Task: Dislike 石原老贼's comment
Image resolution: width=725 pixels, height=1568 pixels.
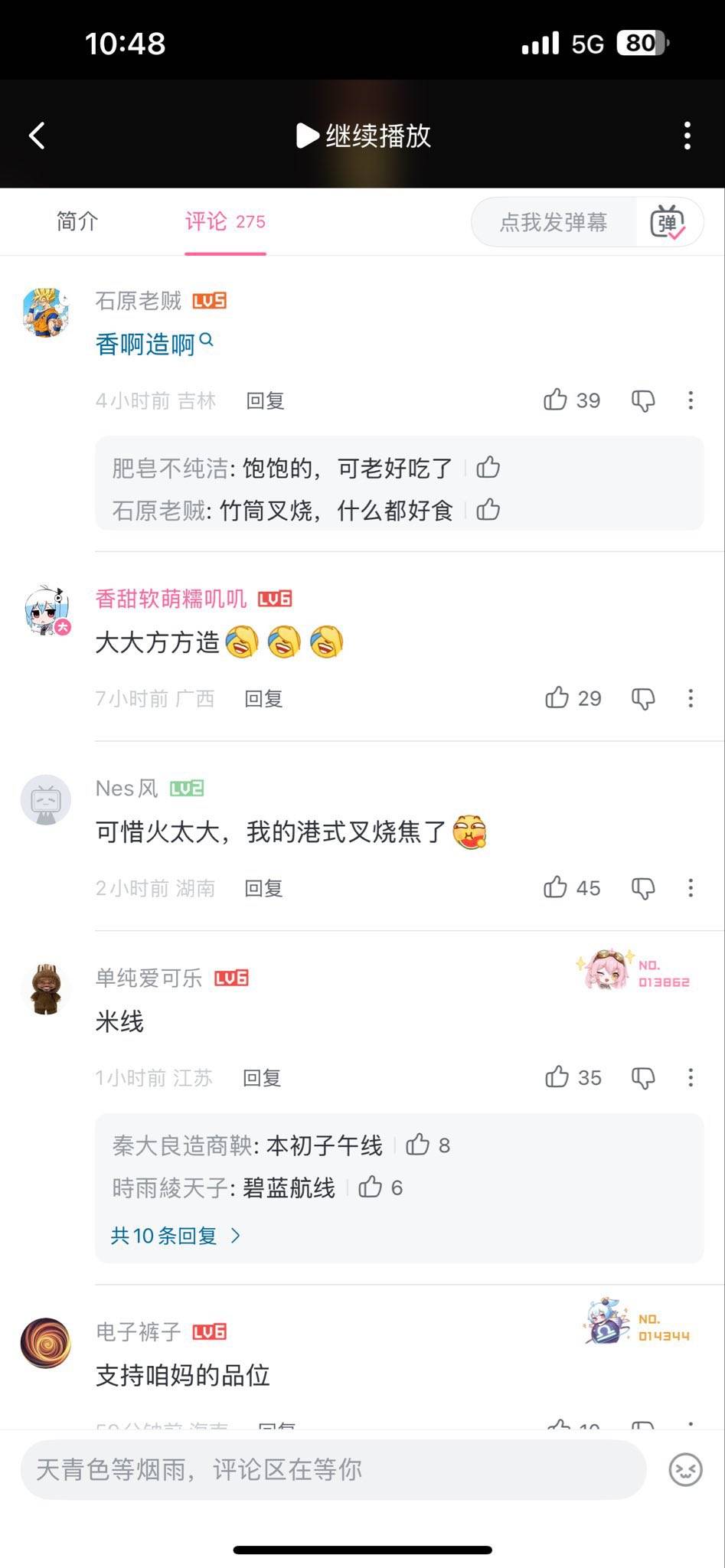Action: click(643, 400)
